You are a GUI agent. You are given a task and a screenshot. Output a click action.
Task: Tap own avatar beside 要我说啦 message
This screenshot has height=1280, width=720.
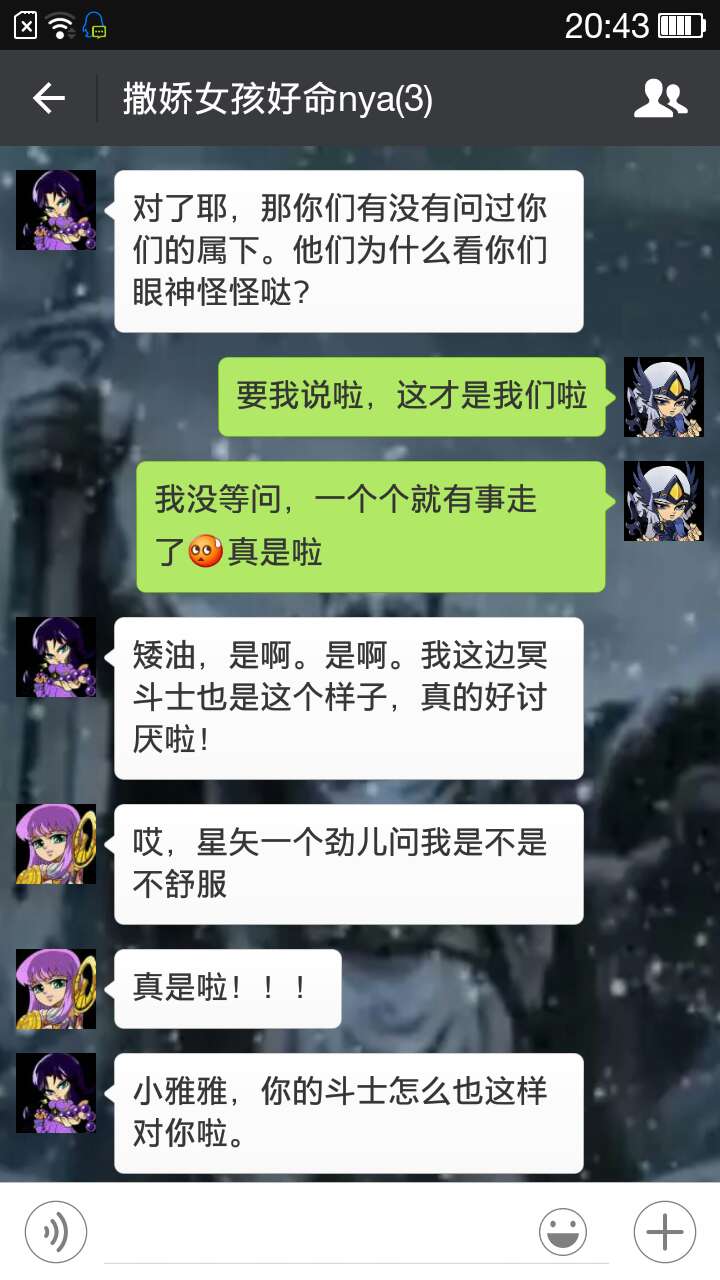(664, 397)
